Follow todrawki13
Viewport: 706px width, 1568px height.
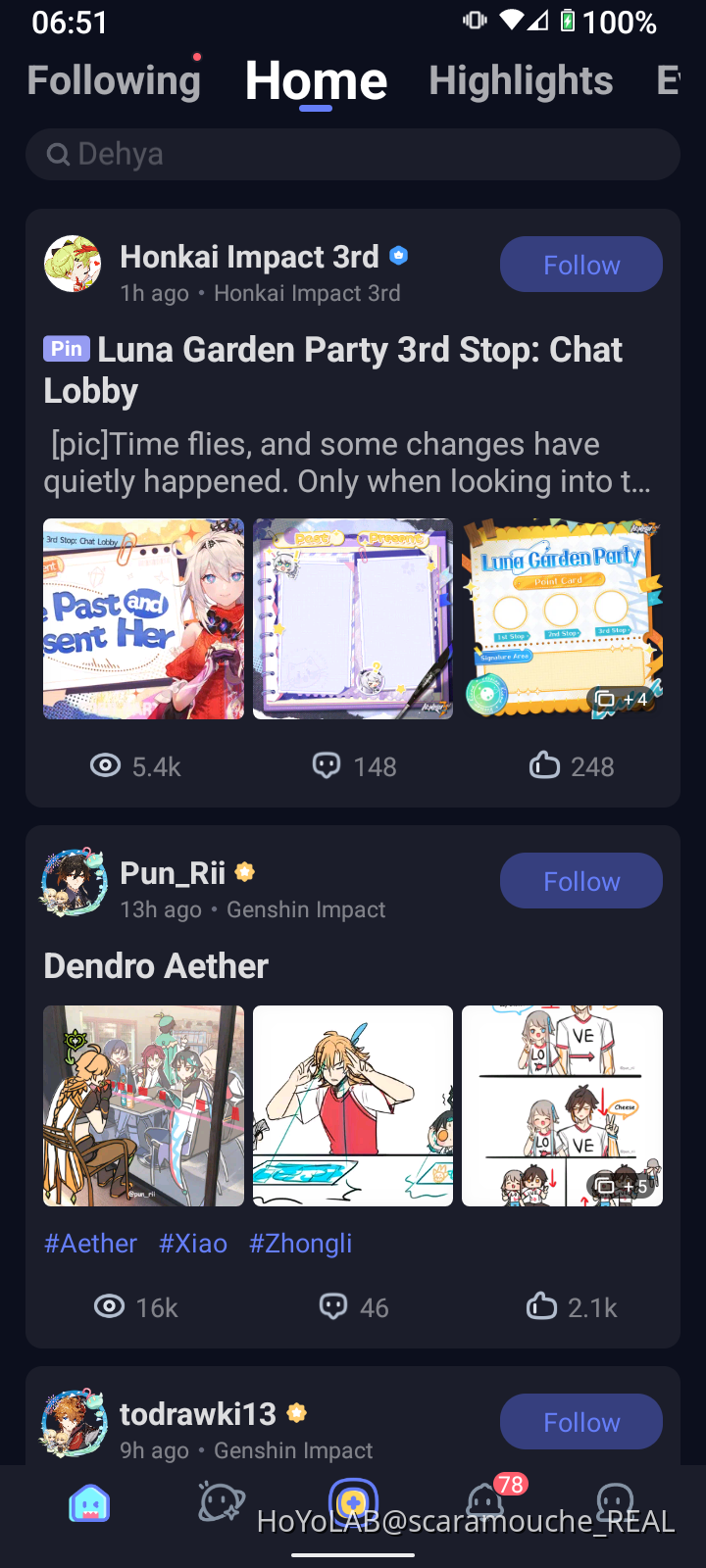pos(580,1422)
